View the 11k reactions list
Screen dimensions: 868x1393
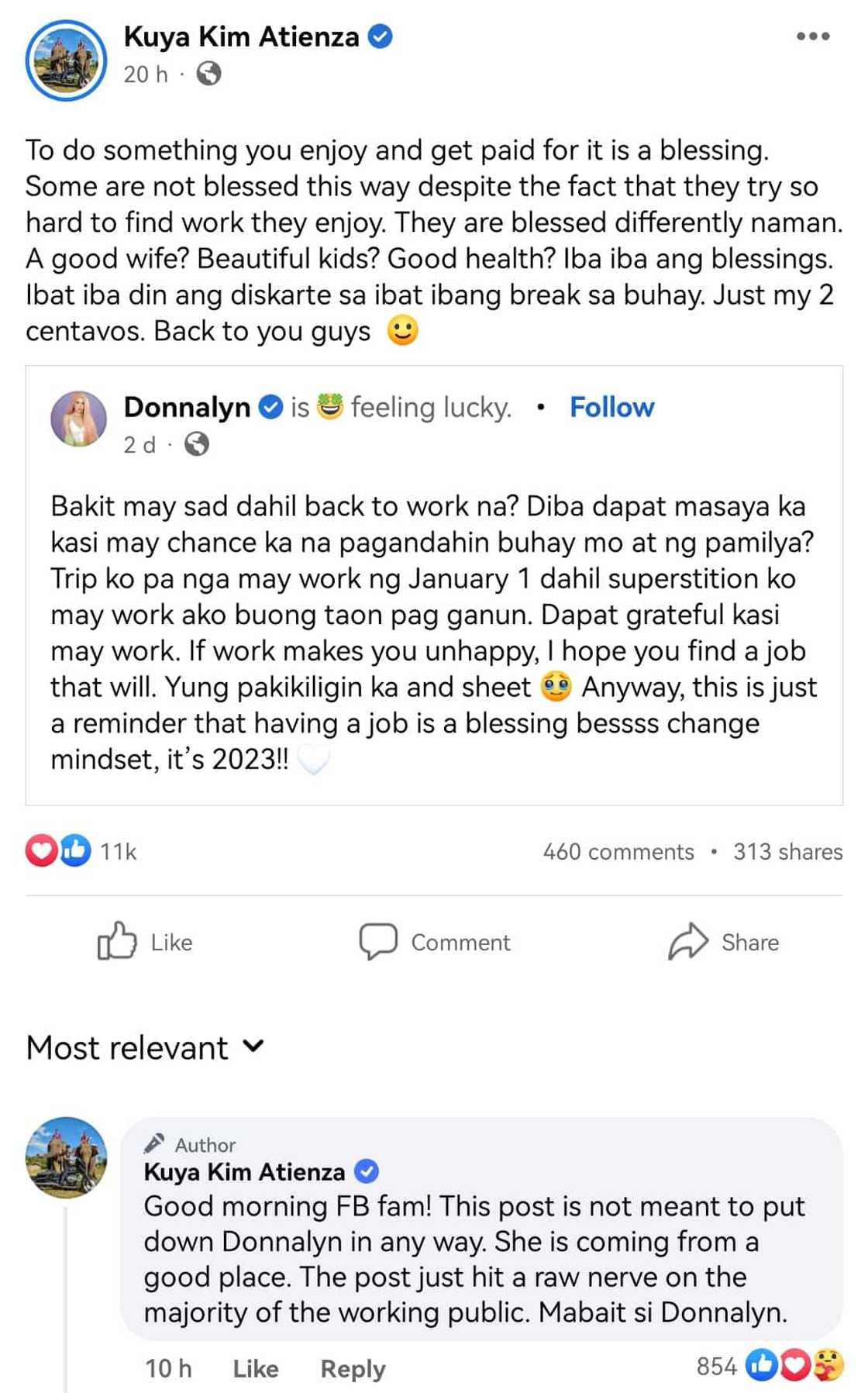(81, 851)
